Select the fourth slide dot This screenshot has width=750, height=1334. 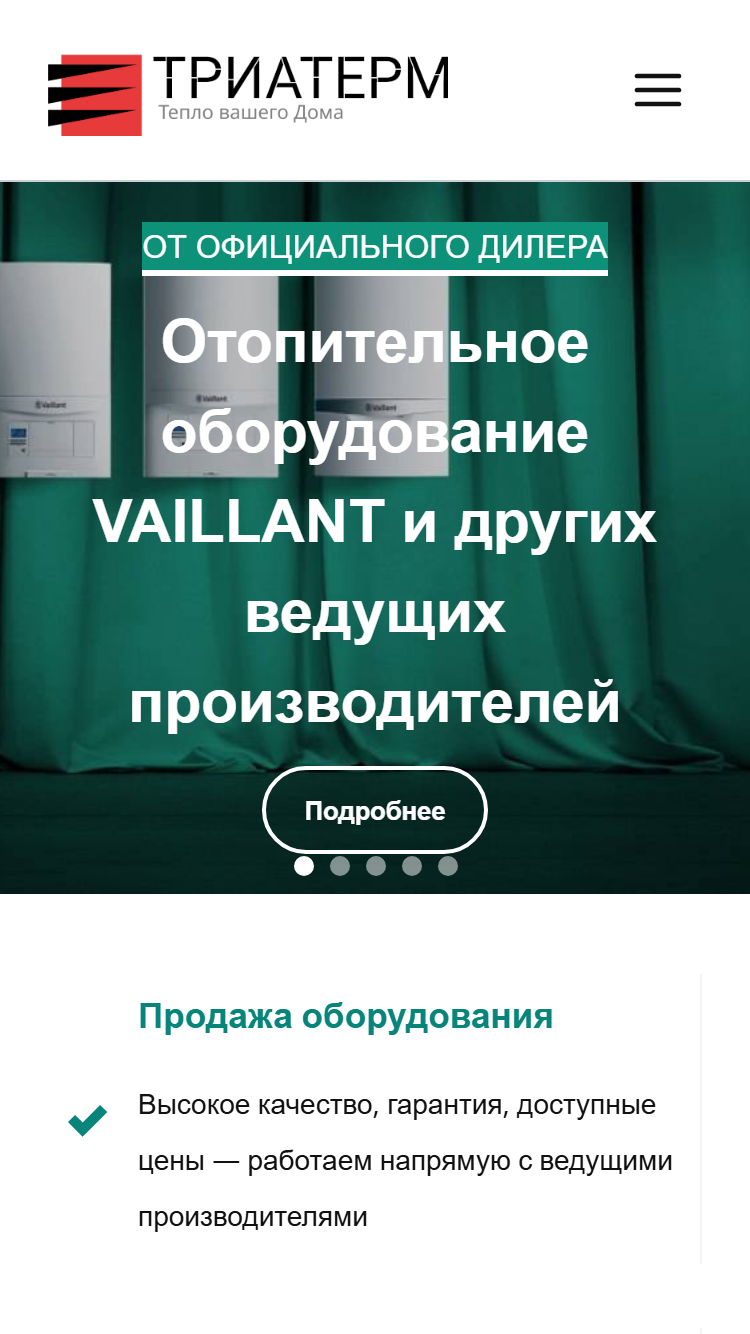412,866
